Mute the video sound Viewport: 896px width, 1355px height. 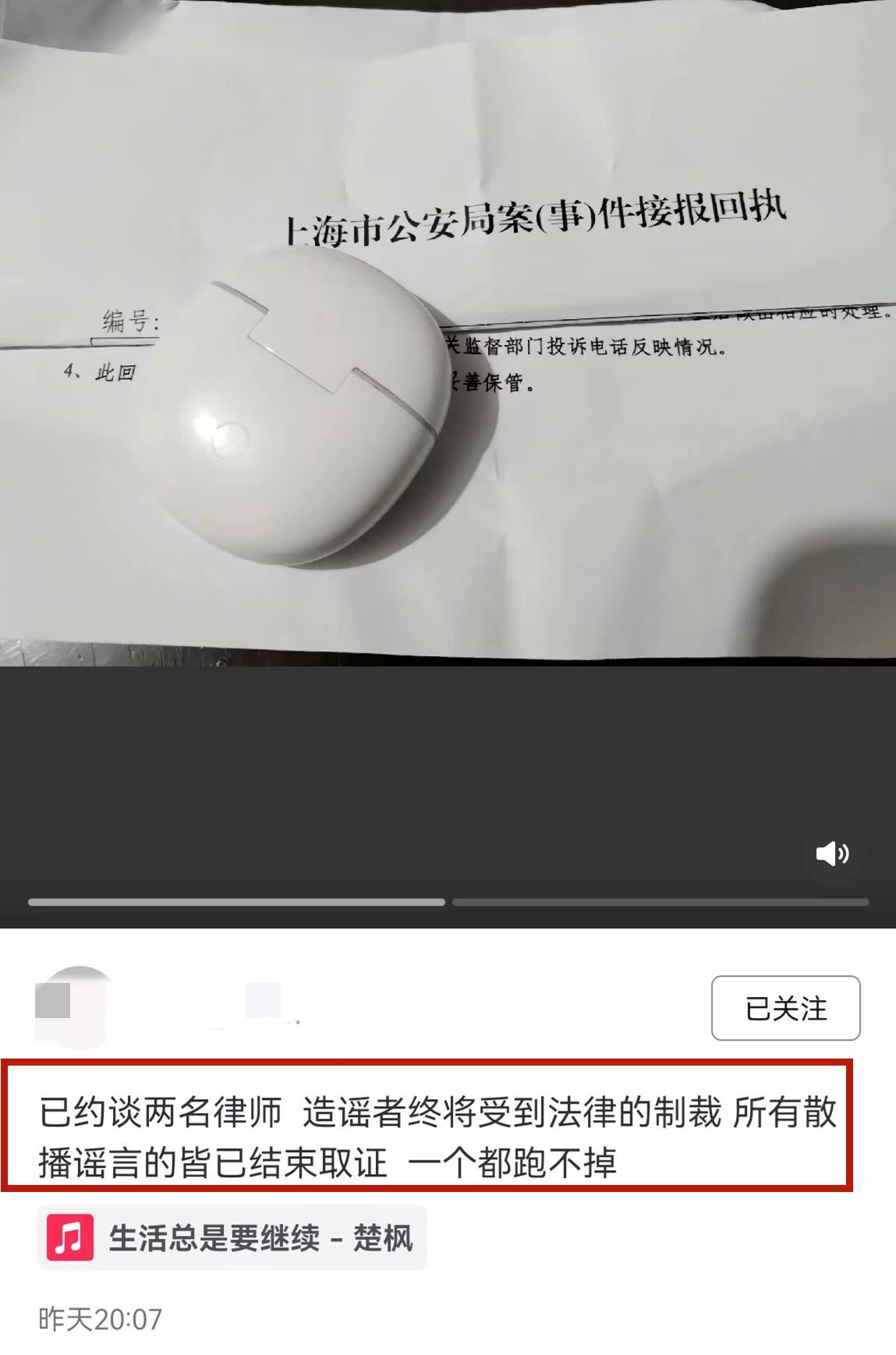[x=832, y=853]
